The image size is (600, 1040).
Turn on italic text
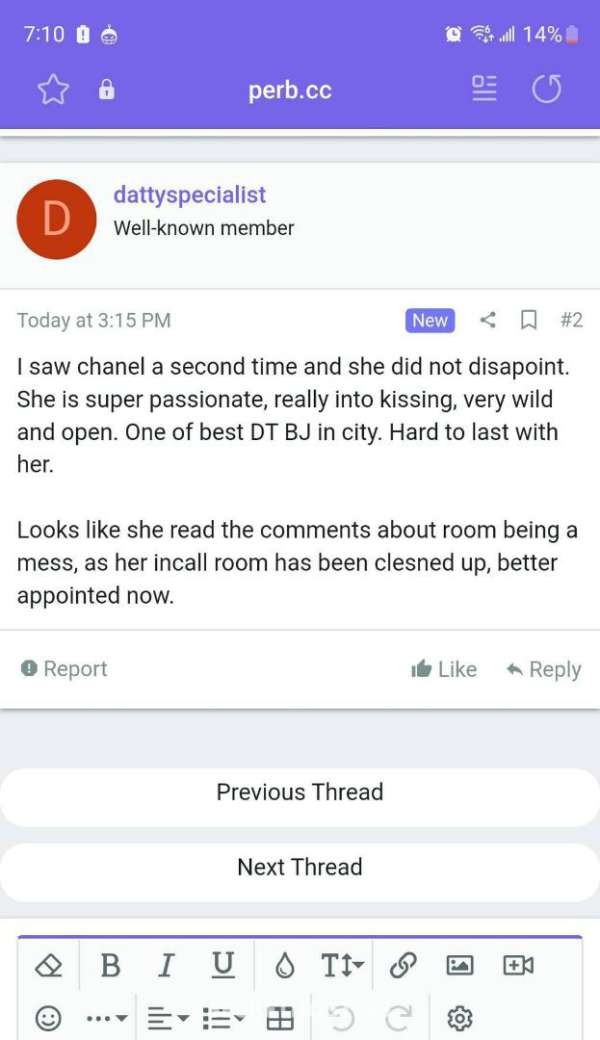(x=166, y=965)
